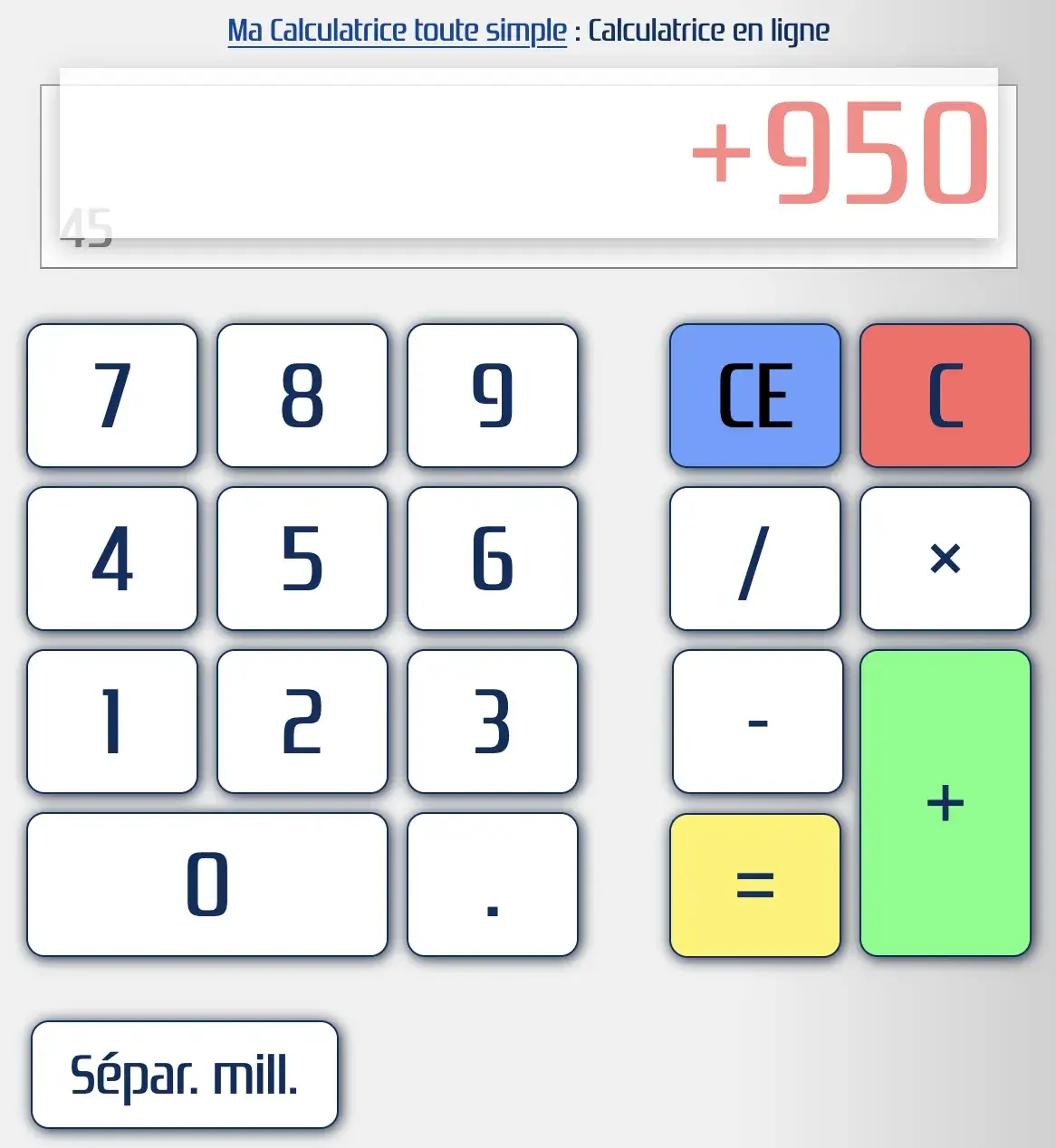Select the division operator

[x=754, y=559]
